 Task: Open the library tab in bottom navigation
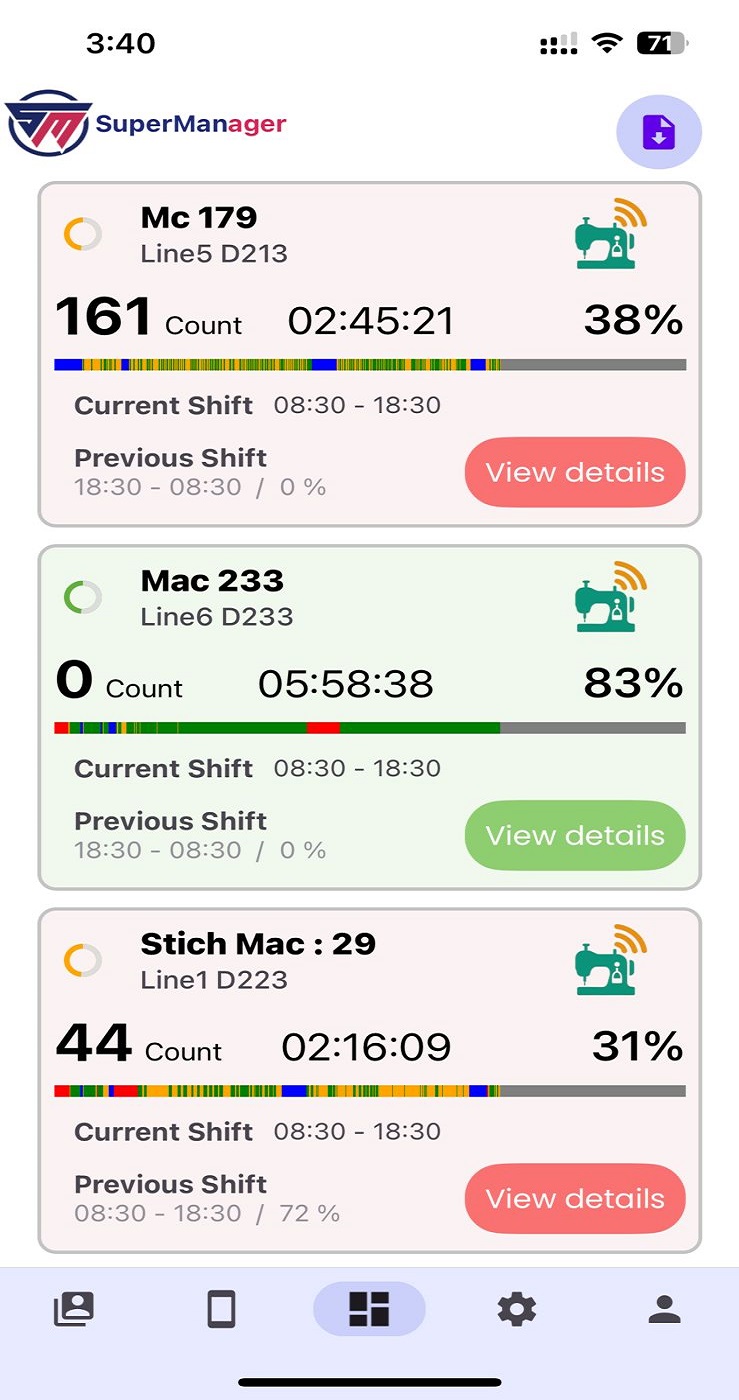pos(74,1309)
